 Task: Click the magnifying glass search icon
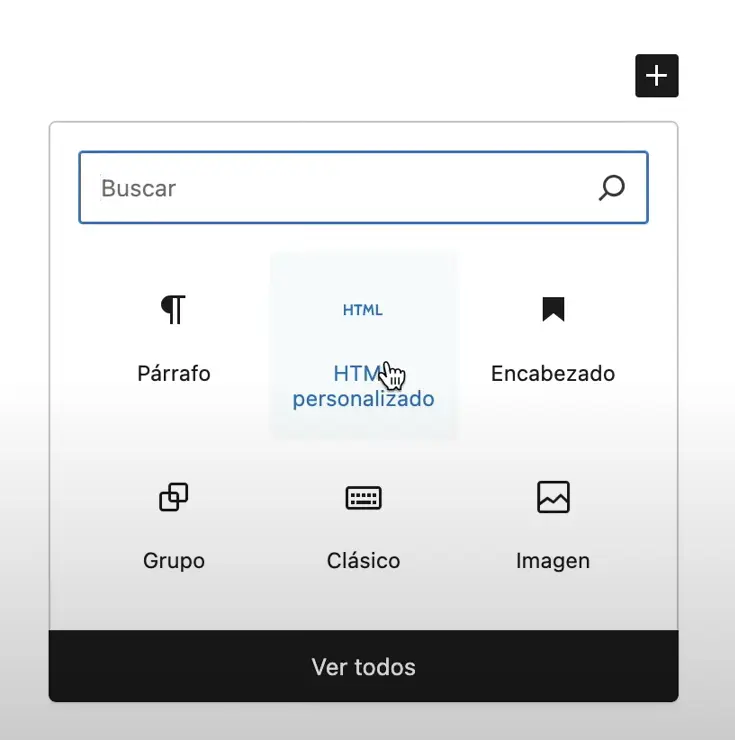611,188
